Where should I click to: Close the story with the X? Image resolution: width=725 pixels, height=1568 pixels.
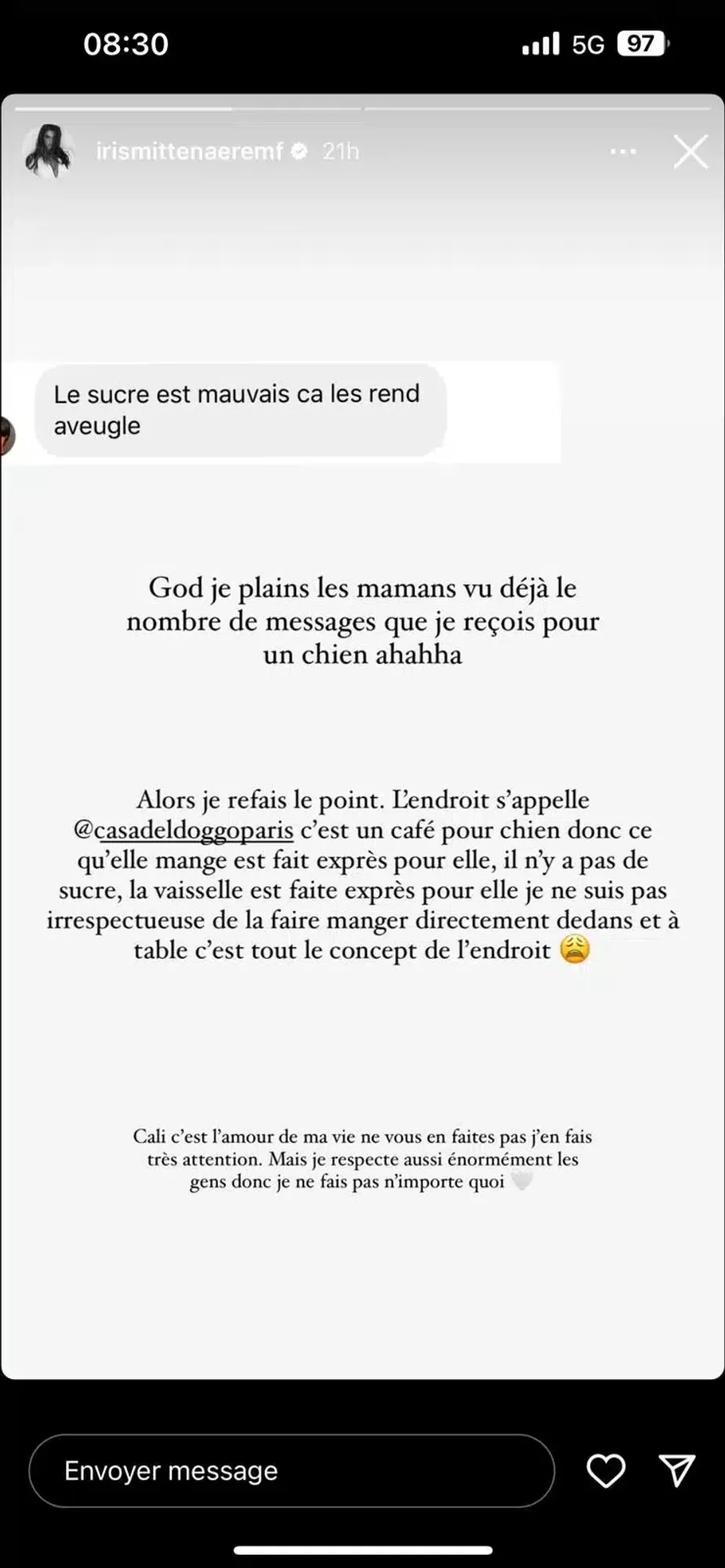tap(690, 151)
